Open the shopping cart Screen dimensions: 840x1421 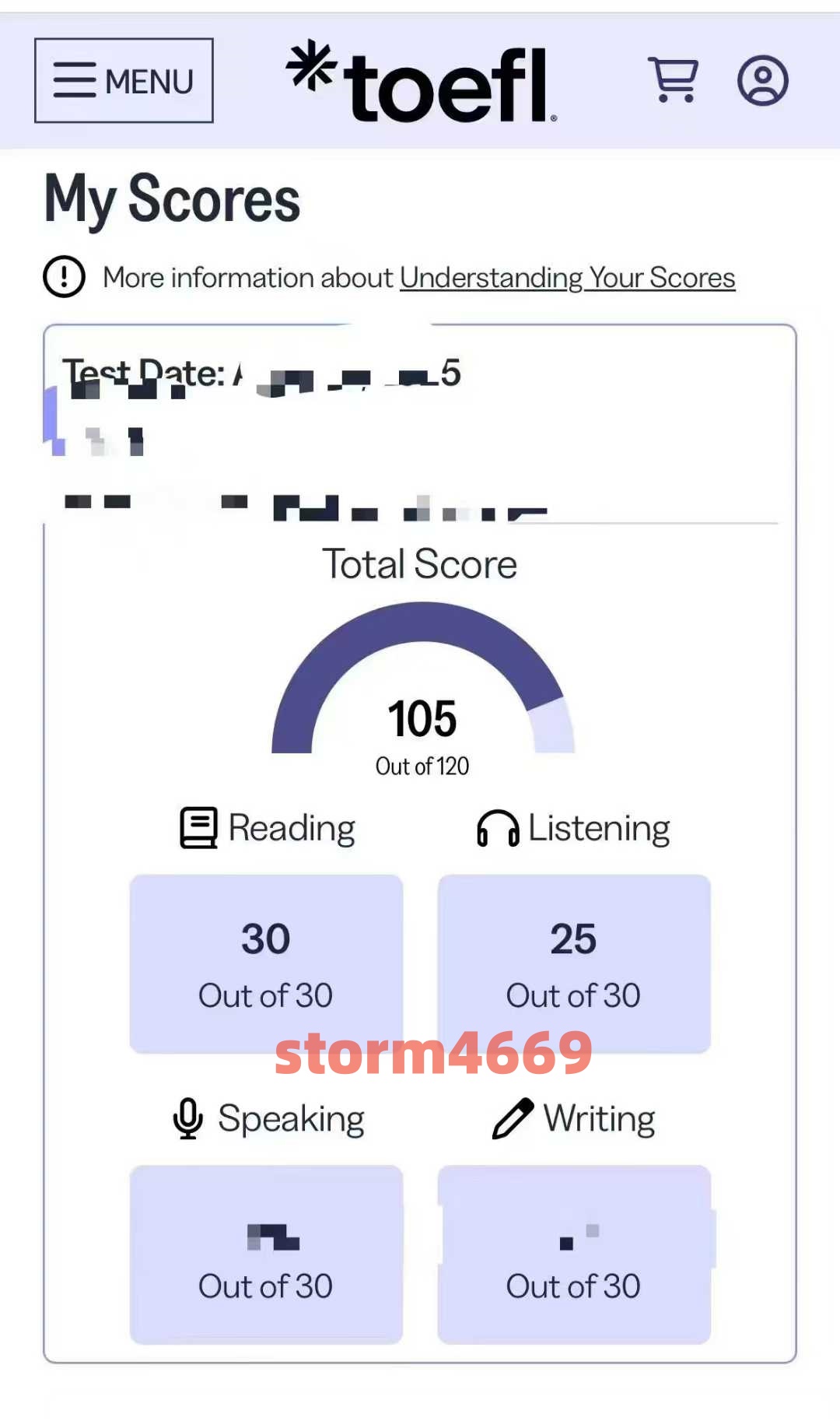click(674, 79)
